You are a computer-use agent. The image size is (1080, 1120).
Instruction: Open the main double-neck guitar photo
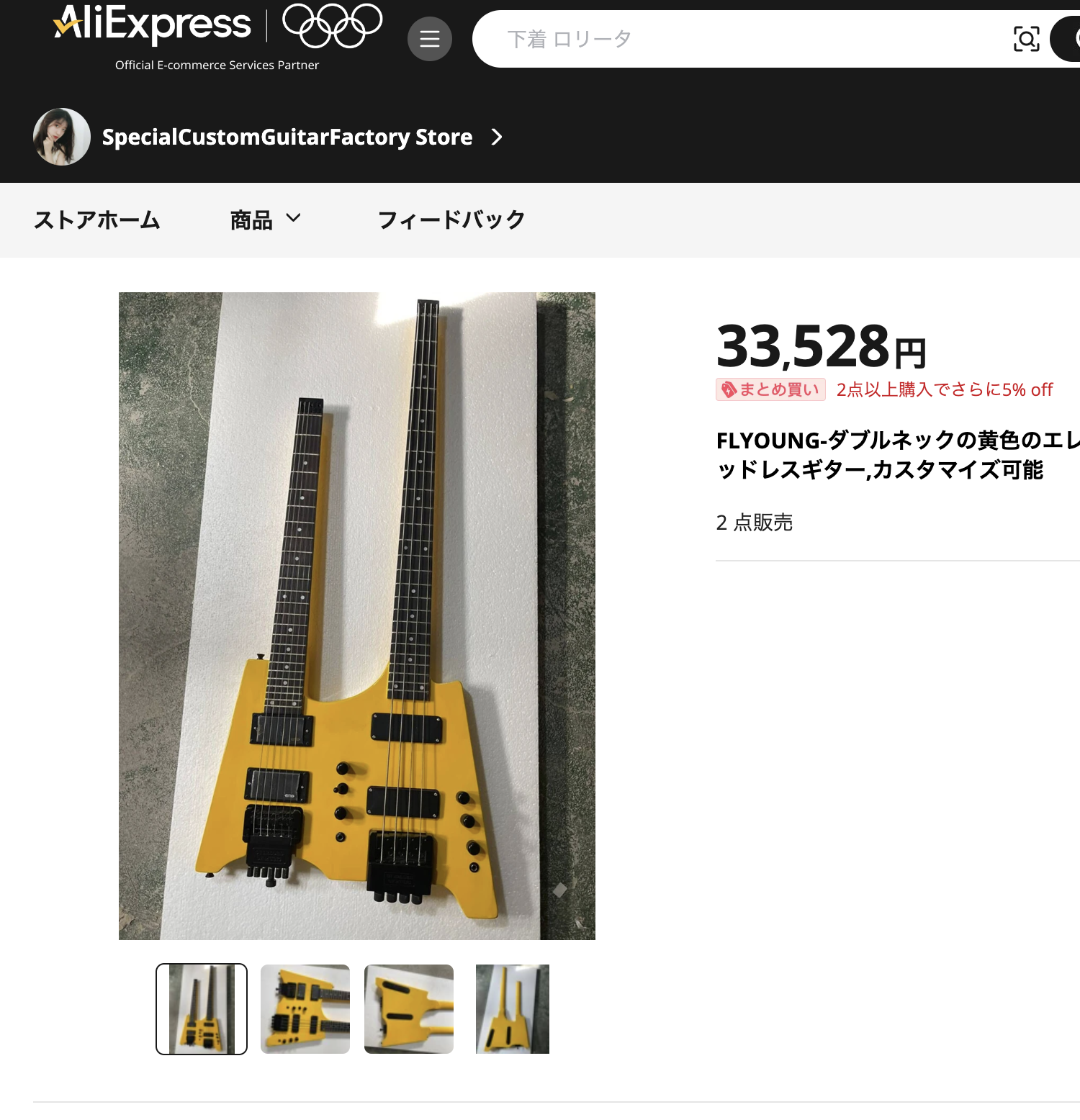pyautogui.click(x=357, y=615)
